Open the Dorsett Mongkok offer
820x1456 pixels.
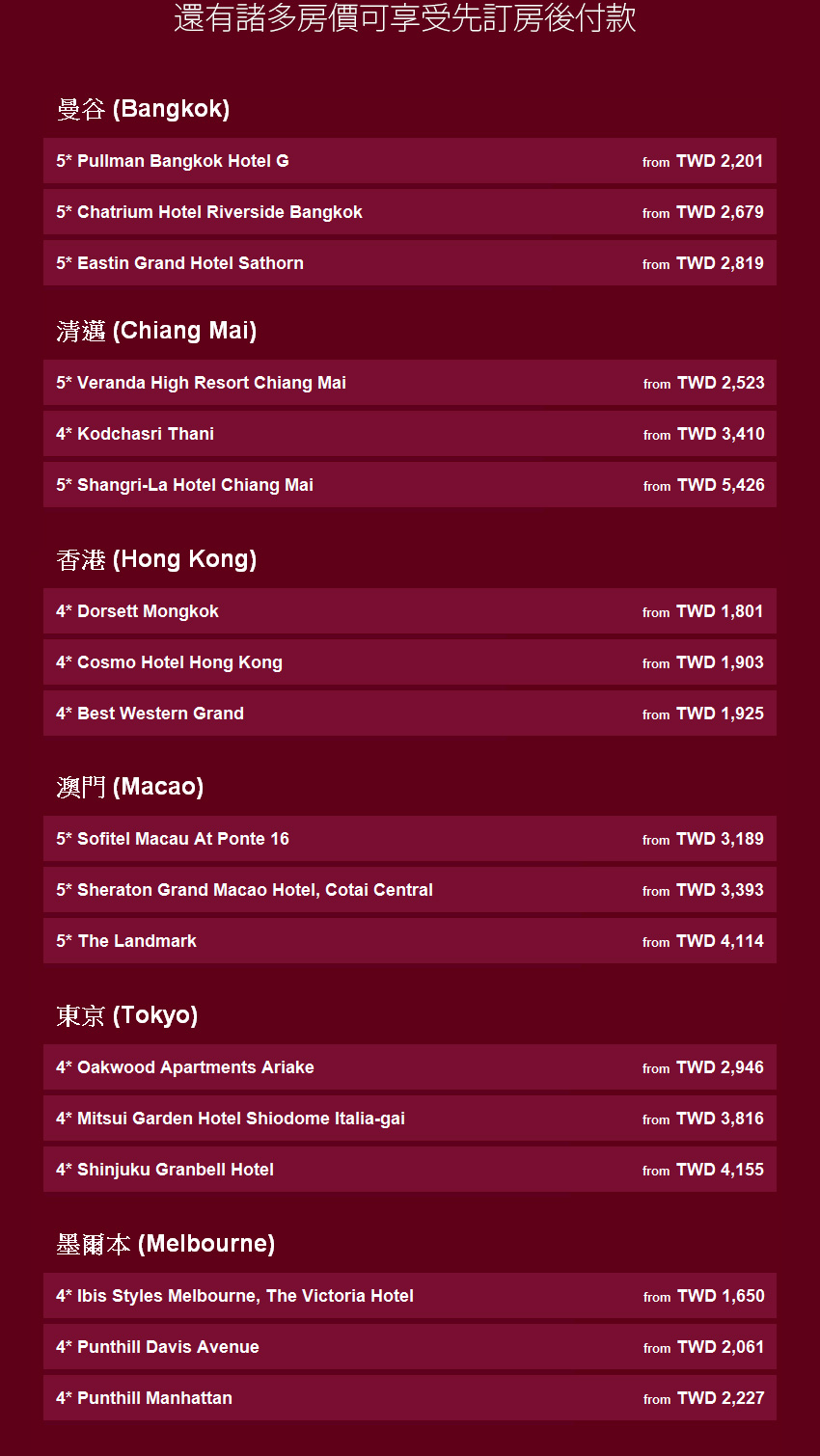tap(410, 611)
